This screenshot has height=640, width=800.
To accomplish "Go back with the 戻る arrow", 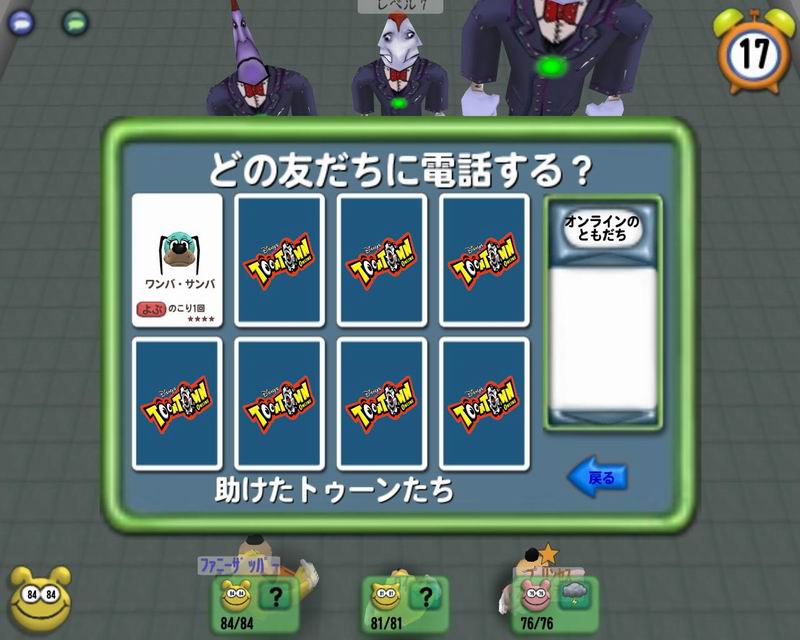I will [598, 477].
